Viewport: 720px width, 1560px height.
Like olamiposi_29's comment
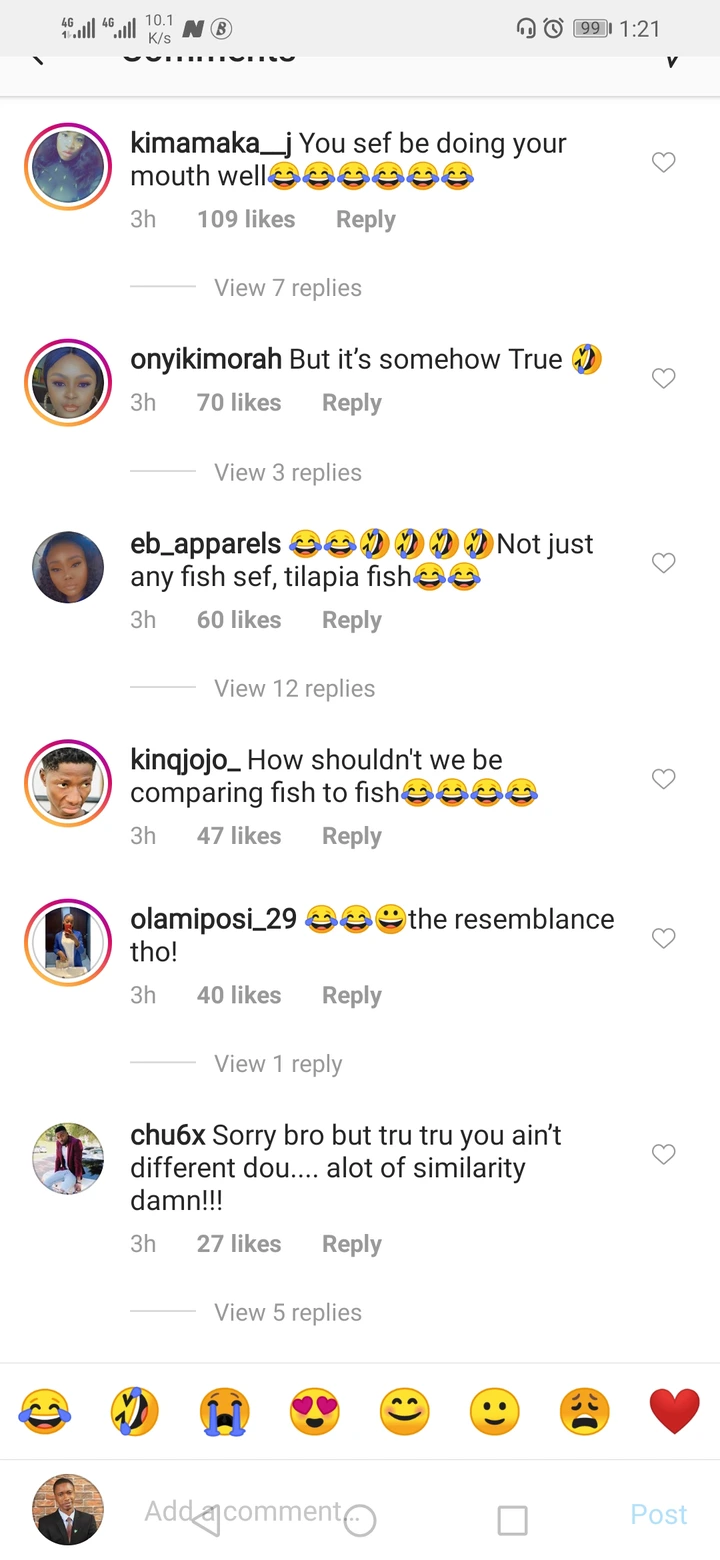664,938
